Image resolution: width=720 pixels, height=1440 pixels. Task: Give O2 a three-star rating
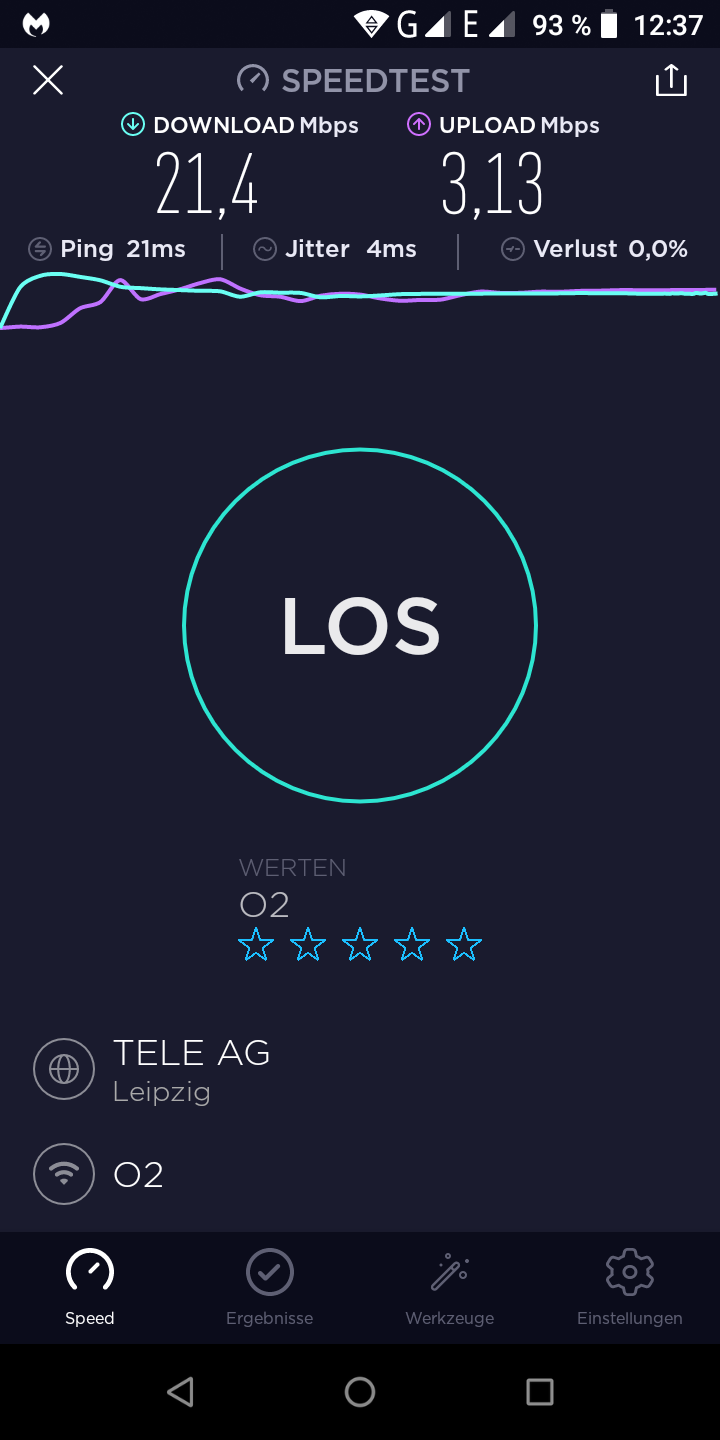(360, 944)
